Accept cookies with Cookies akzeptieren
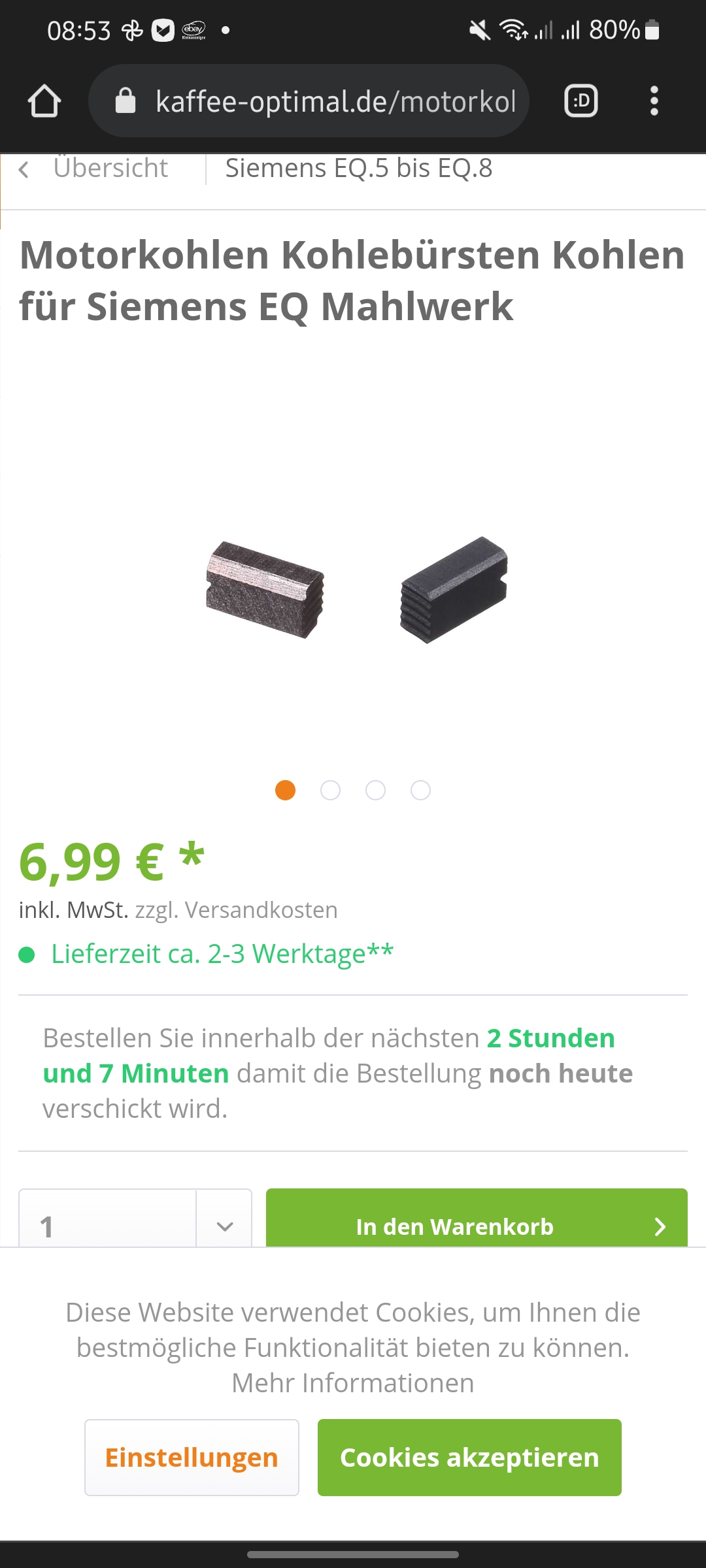This screenshot has width=706, height=1568. click(469, 1458)
